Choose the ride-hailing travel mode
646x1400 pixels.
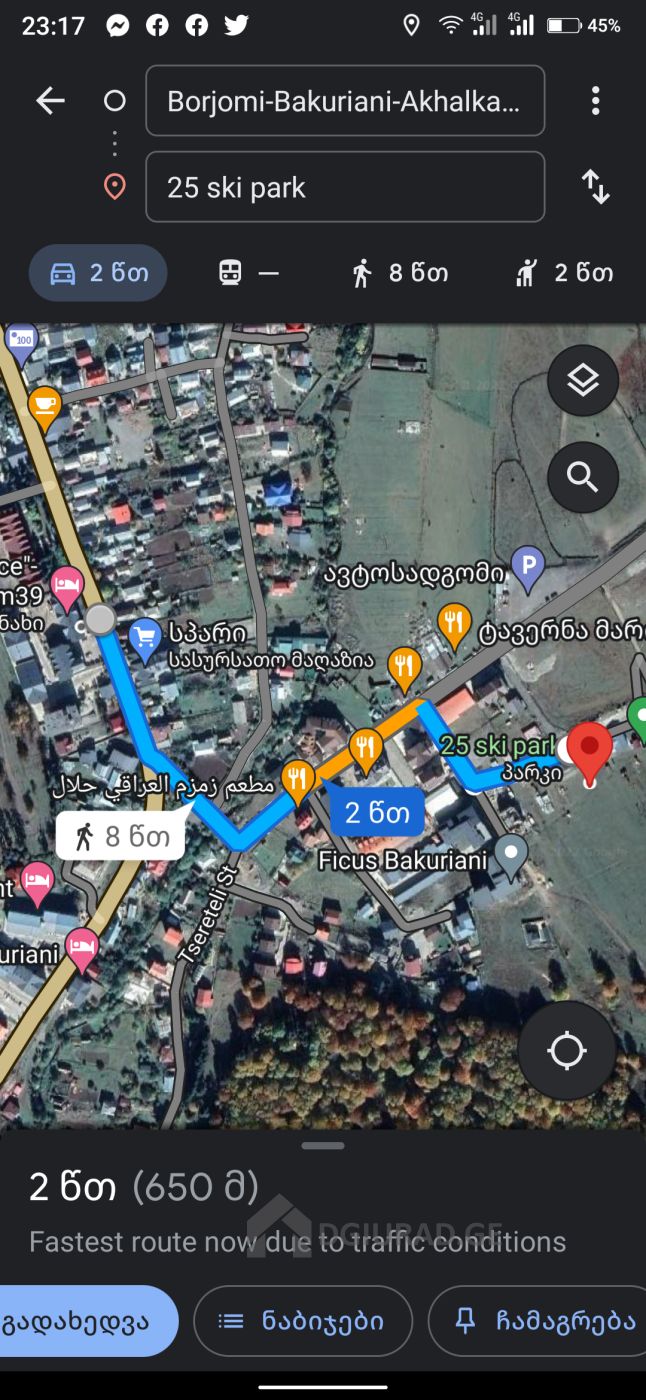pos(564,273)
